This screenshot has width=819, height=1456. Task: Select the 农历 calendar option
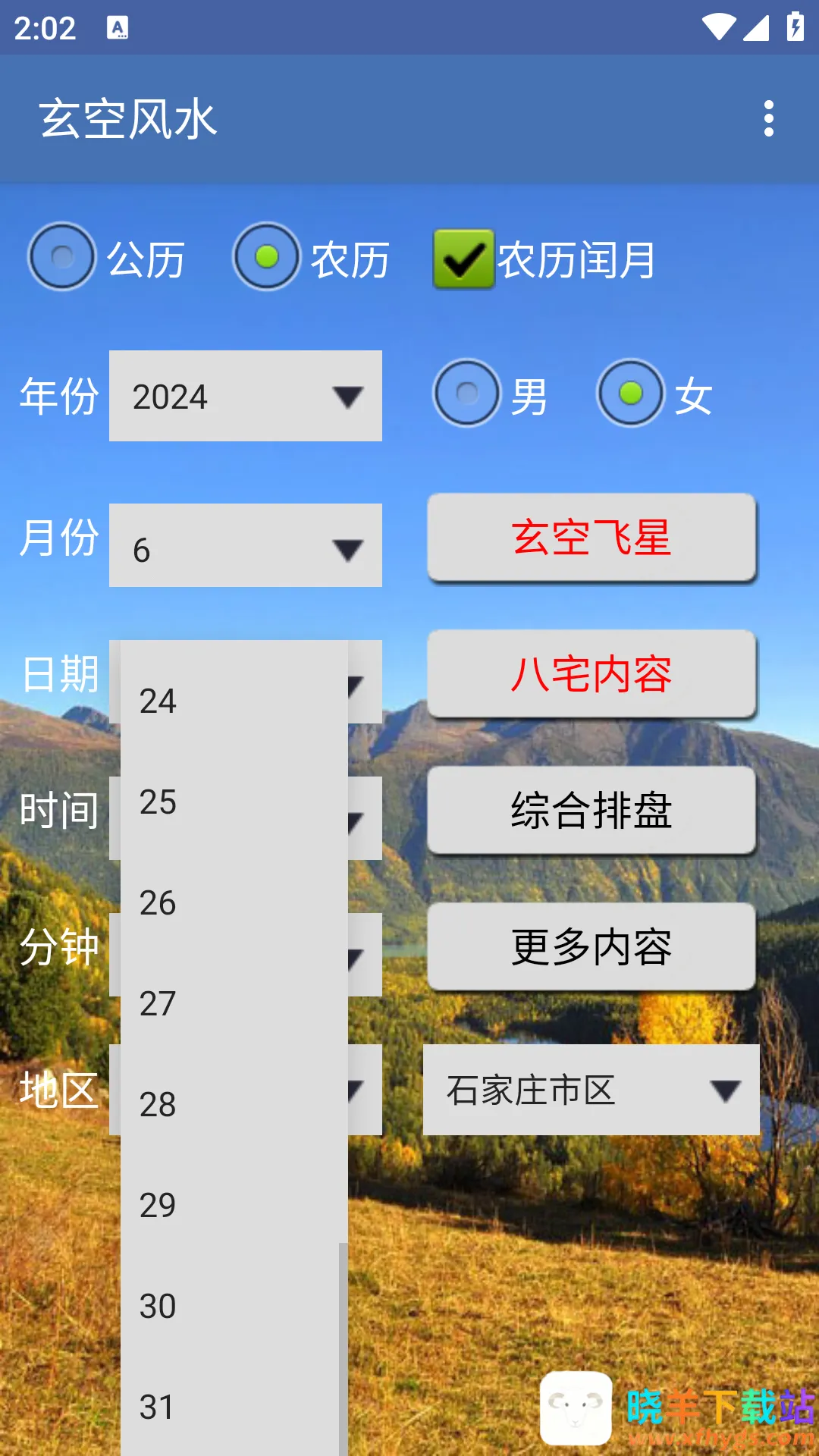(266, 257)
